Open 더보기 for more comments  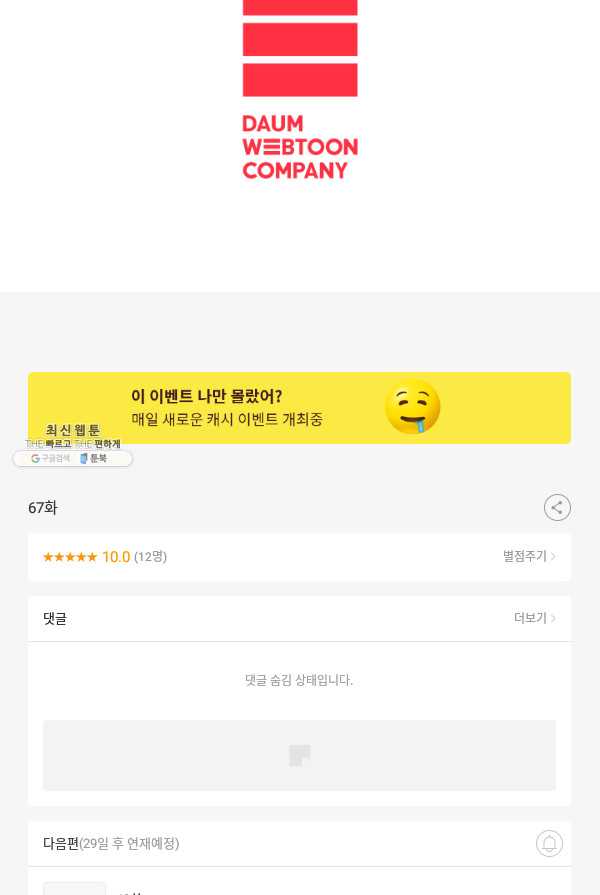click(534, 618)
